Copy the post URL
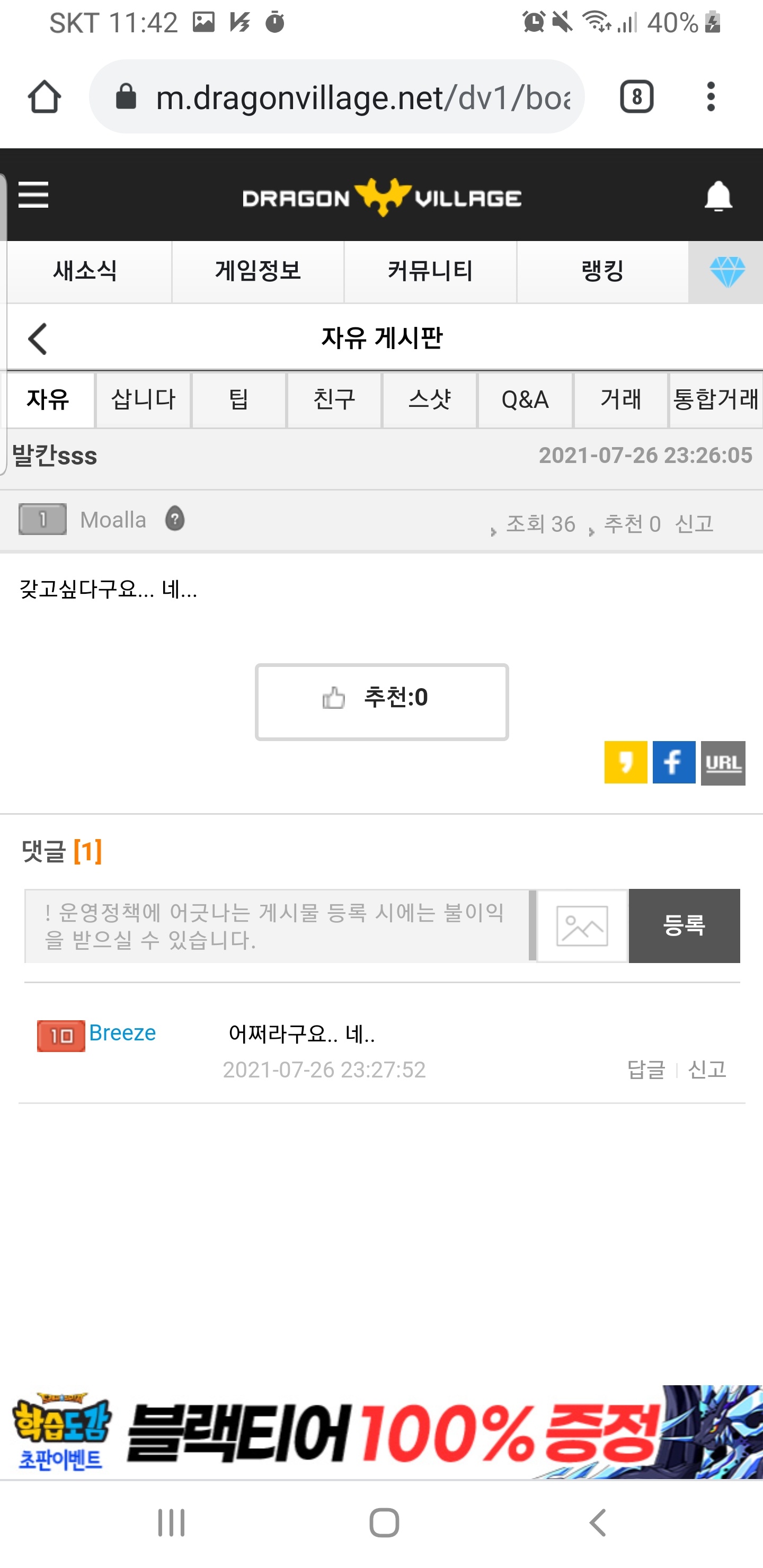 [723, 763]
